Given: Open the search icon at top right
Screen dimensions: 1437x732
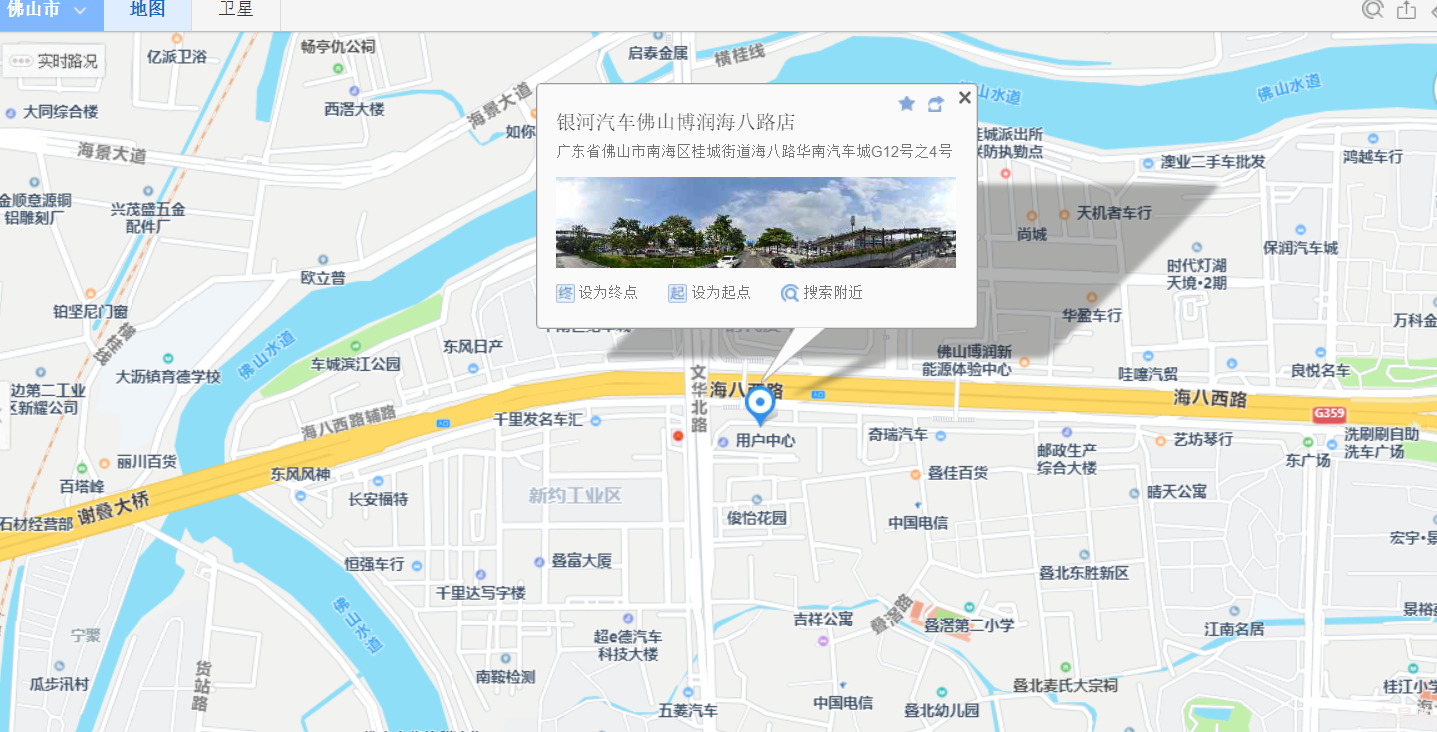Looking at the screenshot, I should (1373, 10).
